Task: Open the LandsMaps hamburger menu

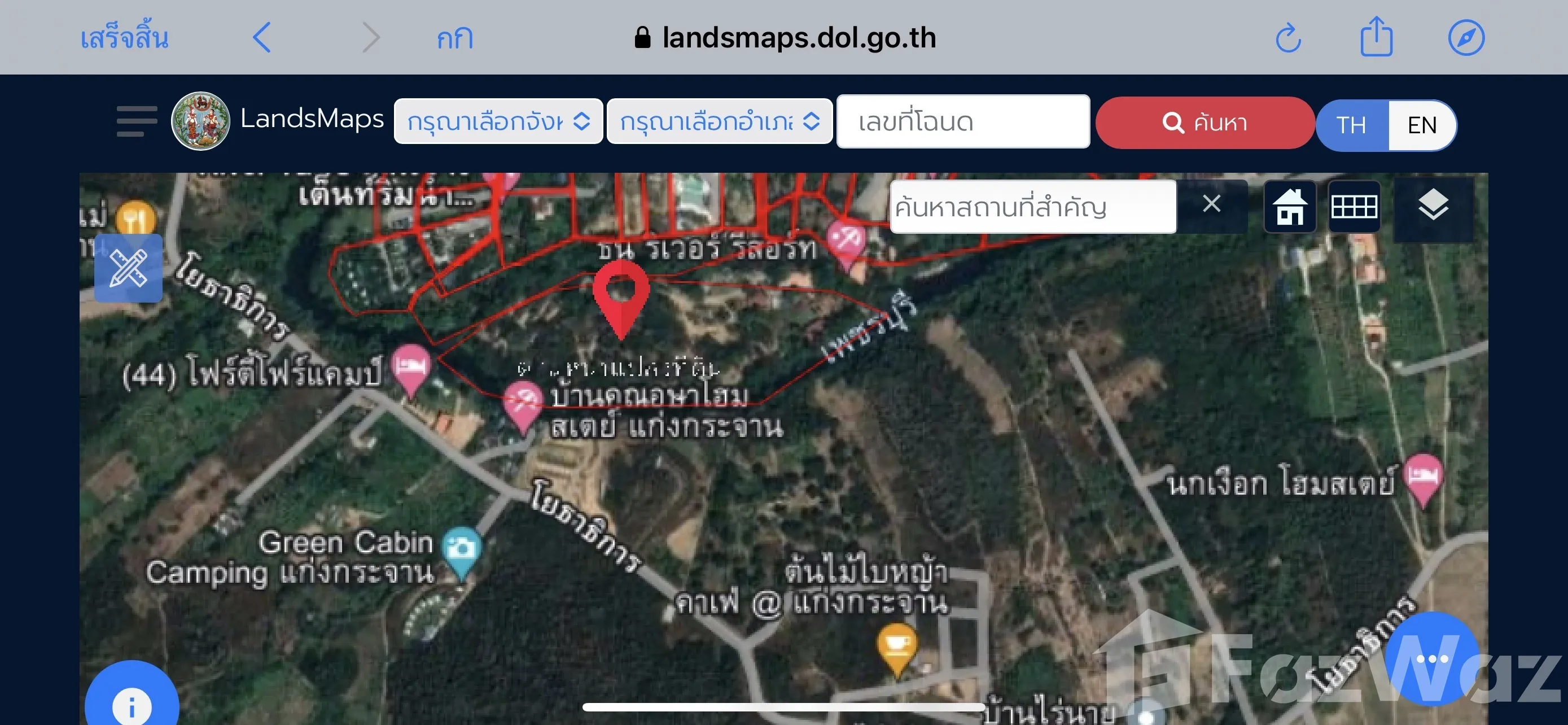Action: [137, 121]
